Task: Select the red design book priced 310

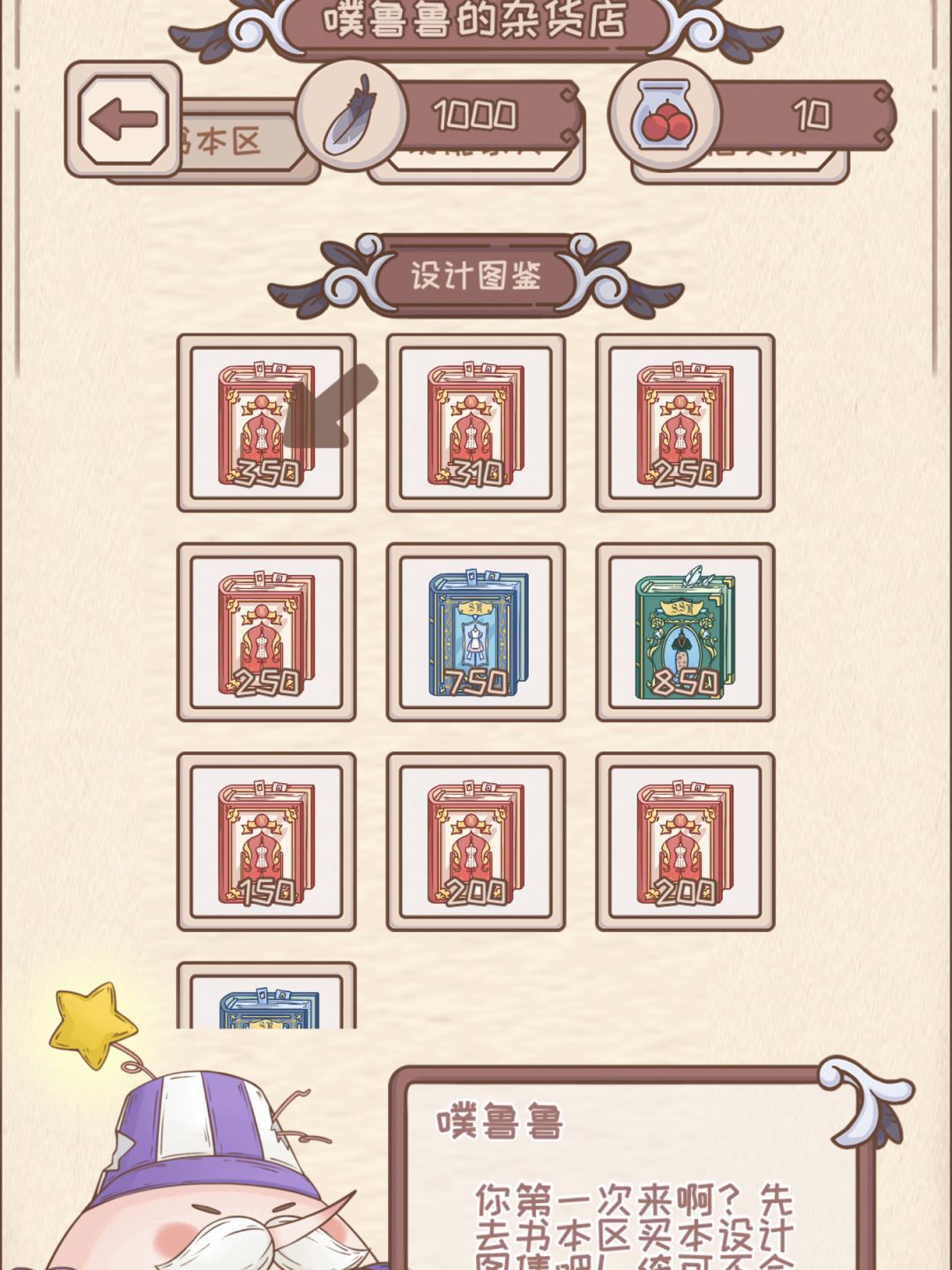Action: tap(476, 423)
